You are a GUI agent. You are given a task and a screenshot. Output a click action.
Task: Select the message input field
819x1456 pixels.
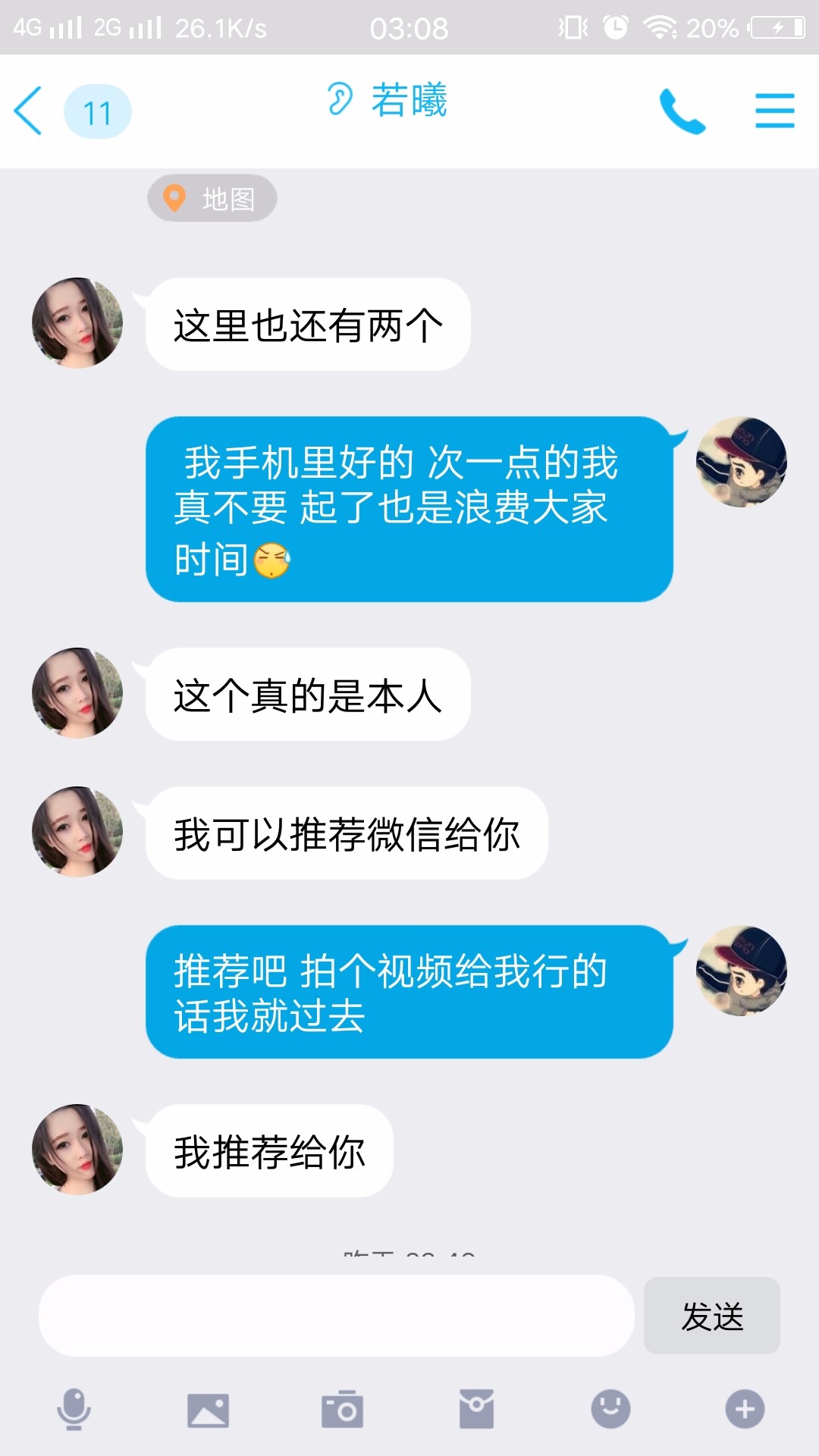point(337,1316)
